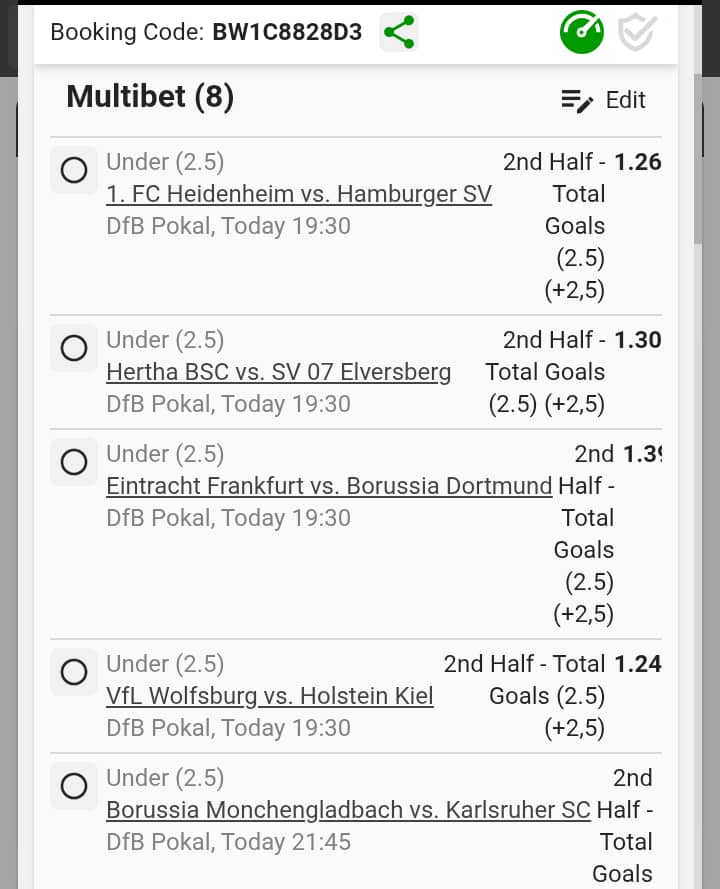This screenshot has height=889, width=720.
Task: Open Hertha BSC vs. SV 07 Elversberg match
Action: (x=278, y=372)
